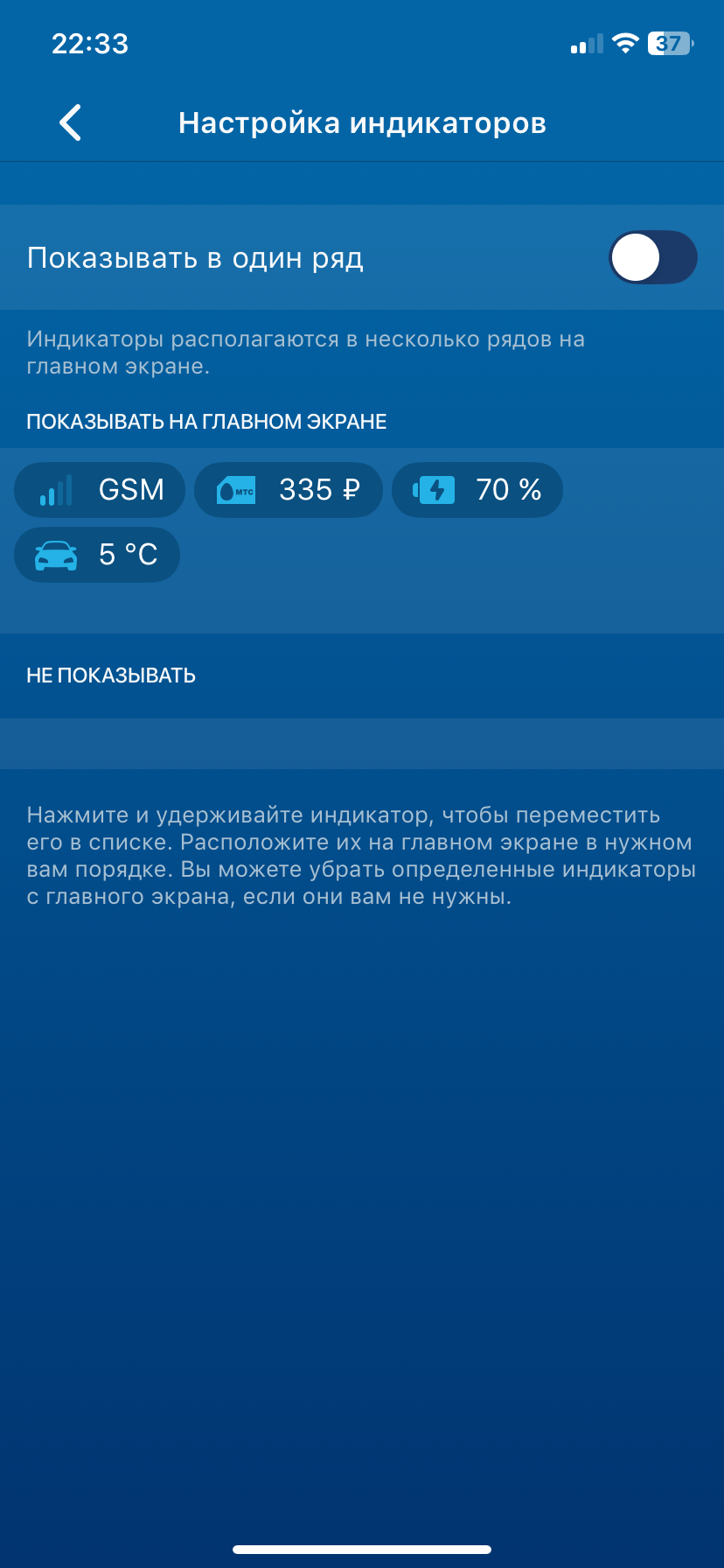Tap the 335 ₽ balance indicator
Image resolution: width=724 pixels, height=1568 pixels.
pos(288,490)
